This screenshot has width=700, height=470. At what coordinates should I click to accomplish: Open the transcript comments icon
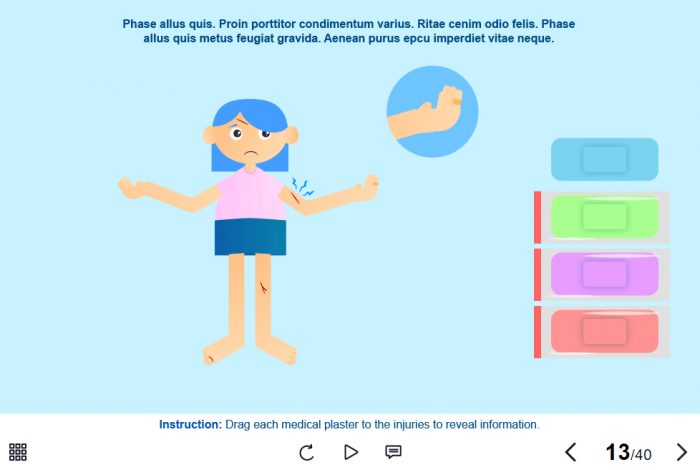pyautogui.click(x=394, y=452)
